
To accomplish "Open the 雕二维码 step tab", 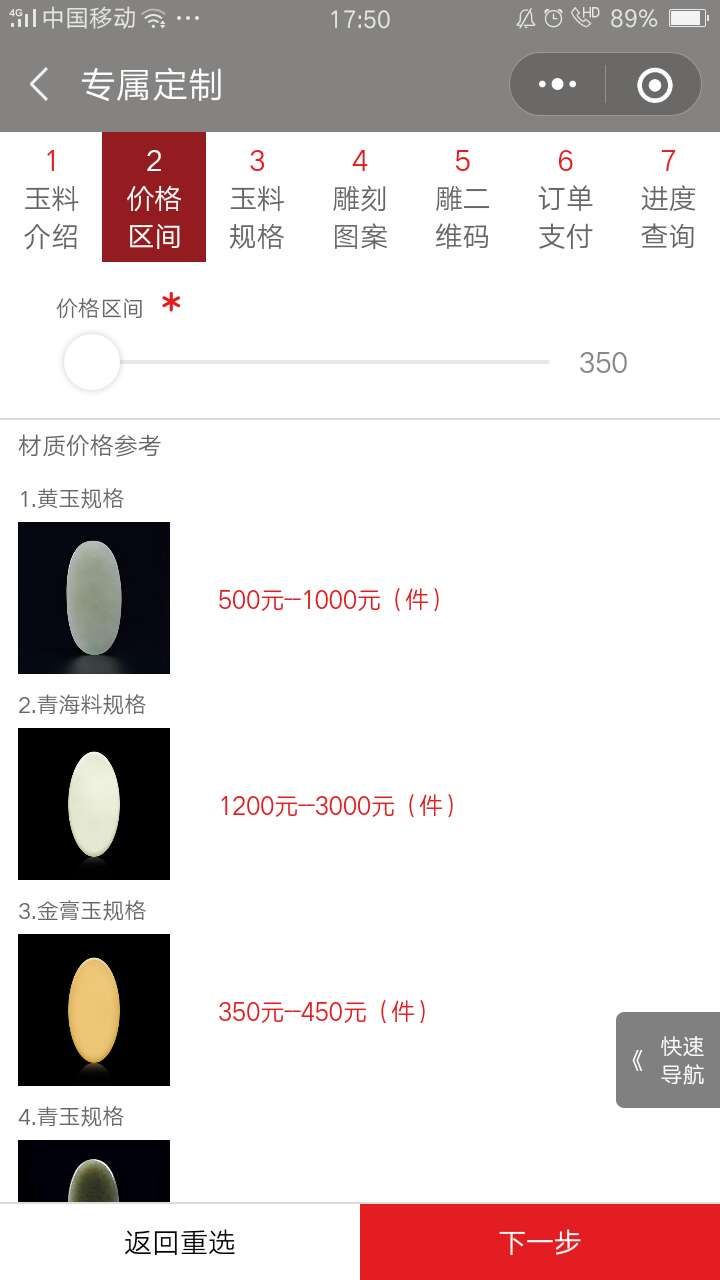I will 462,197.
